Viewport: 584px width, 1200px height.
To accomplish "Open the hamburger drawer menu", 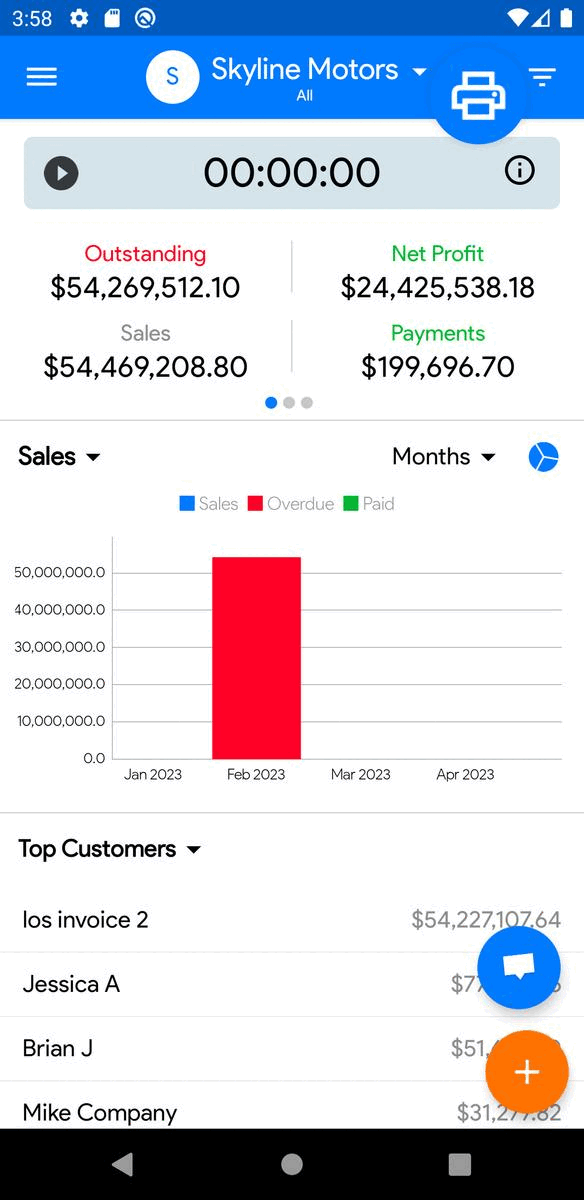I will (x=41, y=77).
